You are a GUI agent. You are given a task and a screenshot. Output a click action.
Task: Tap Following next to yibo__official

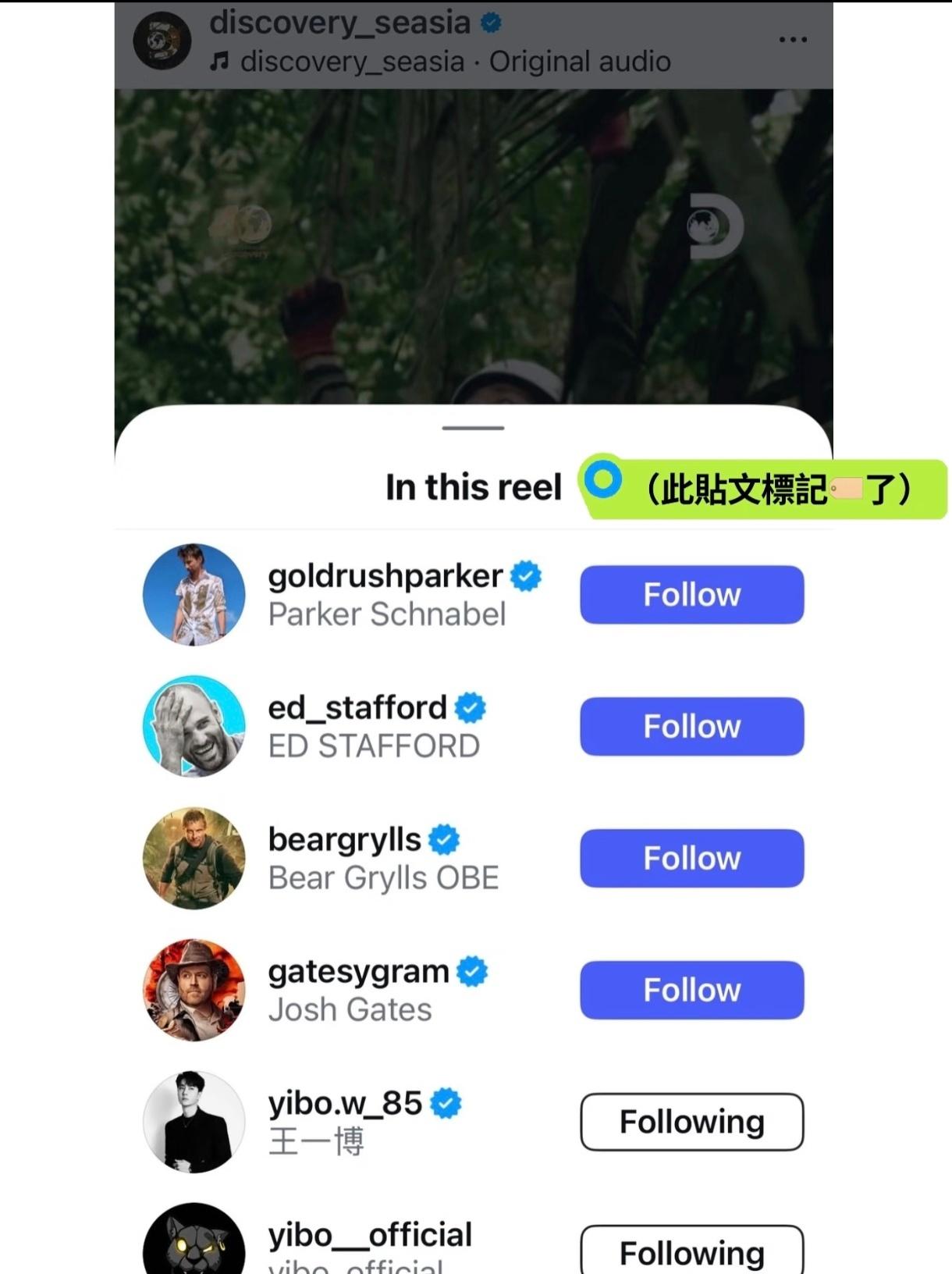coord(691,1251)
